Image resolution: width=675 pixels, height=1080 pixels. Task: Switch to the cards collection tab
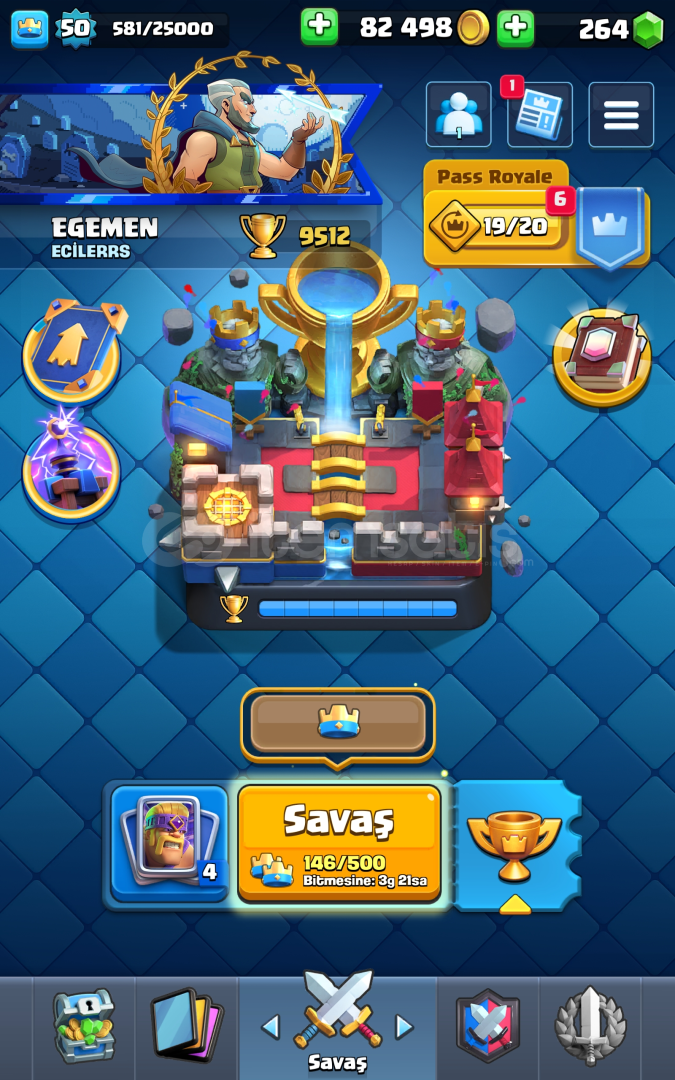[187, 1026]
